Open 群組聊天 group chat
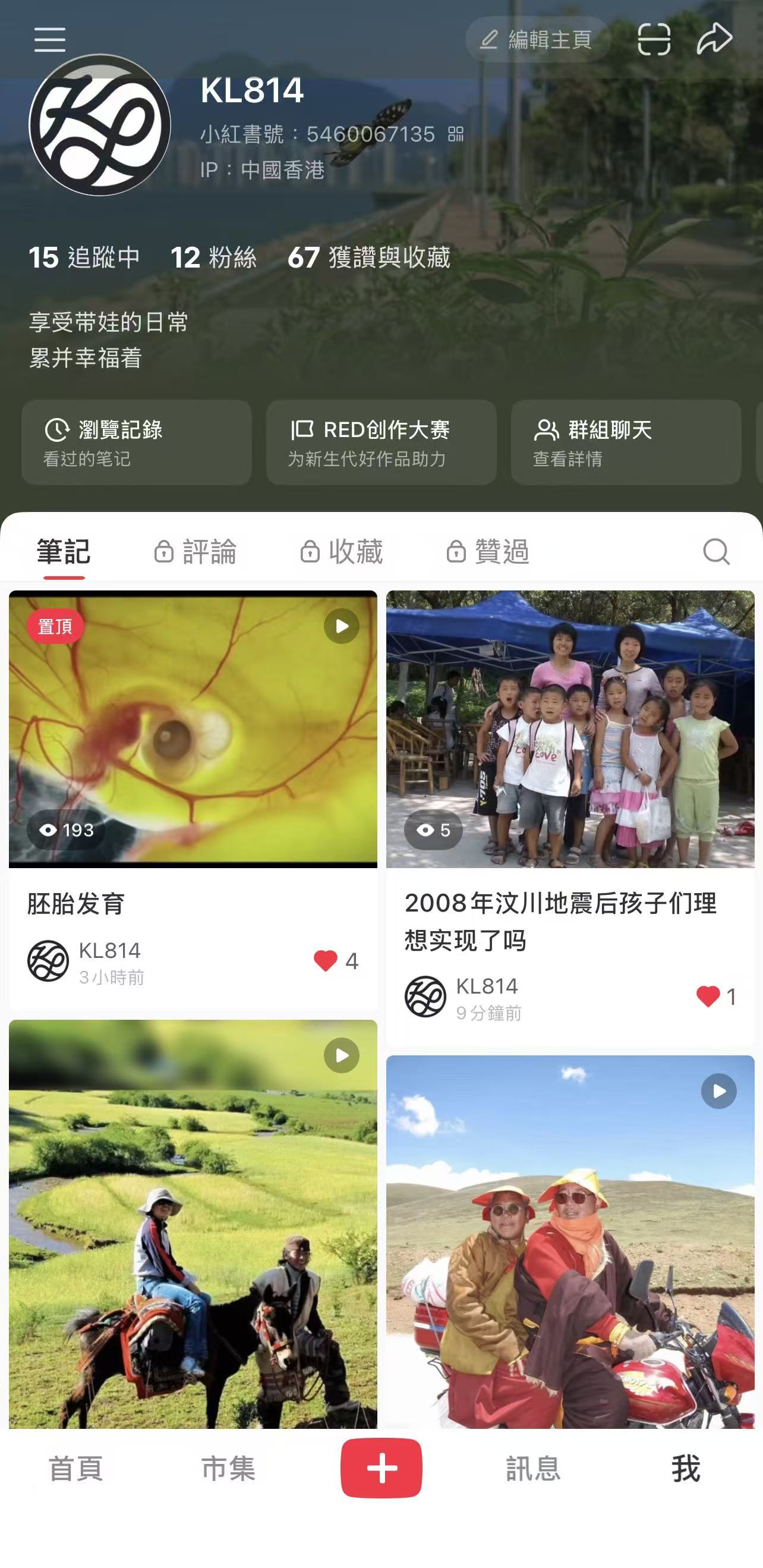 (x=626, y=442)
